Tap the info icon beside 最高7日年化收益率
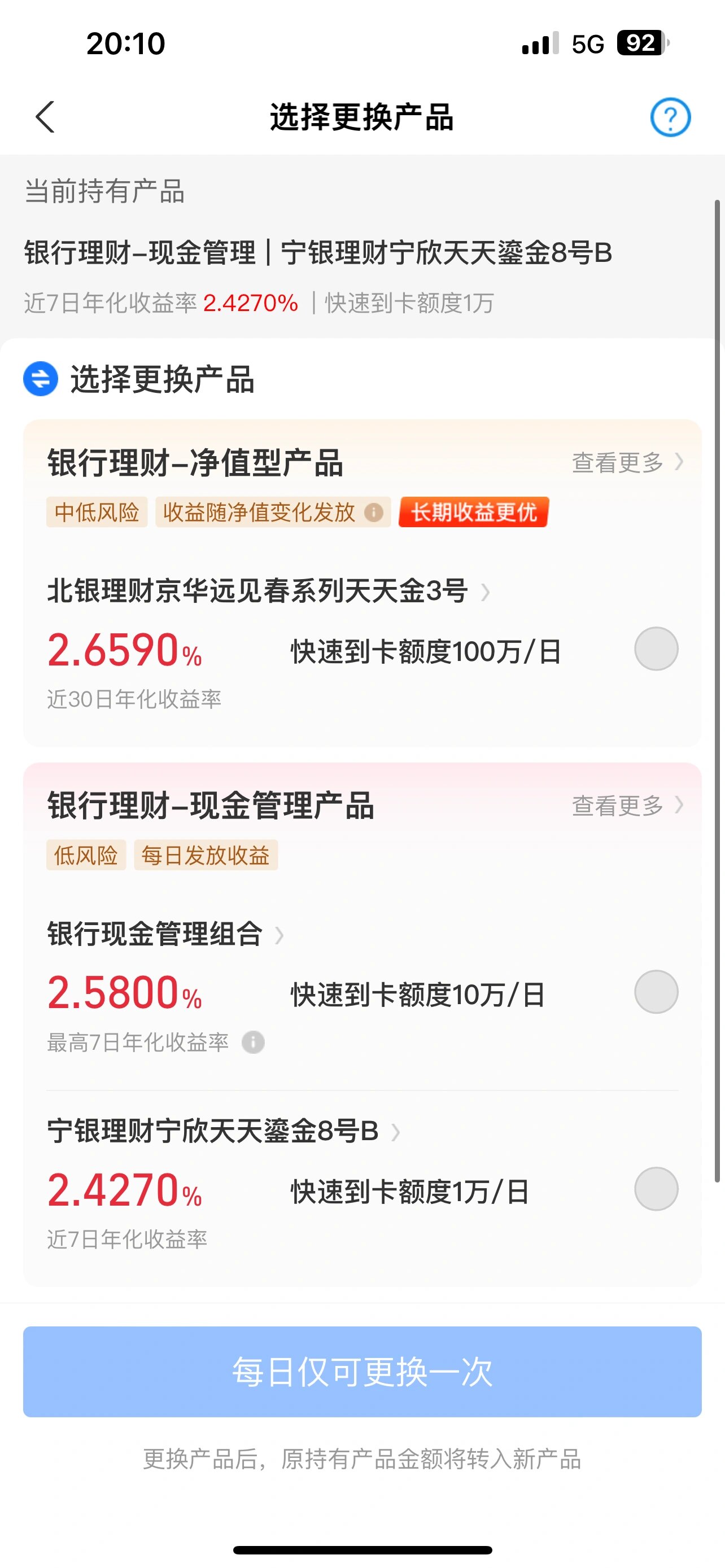This screenshot has height=1568, width=725. (255, 1043)
